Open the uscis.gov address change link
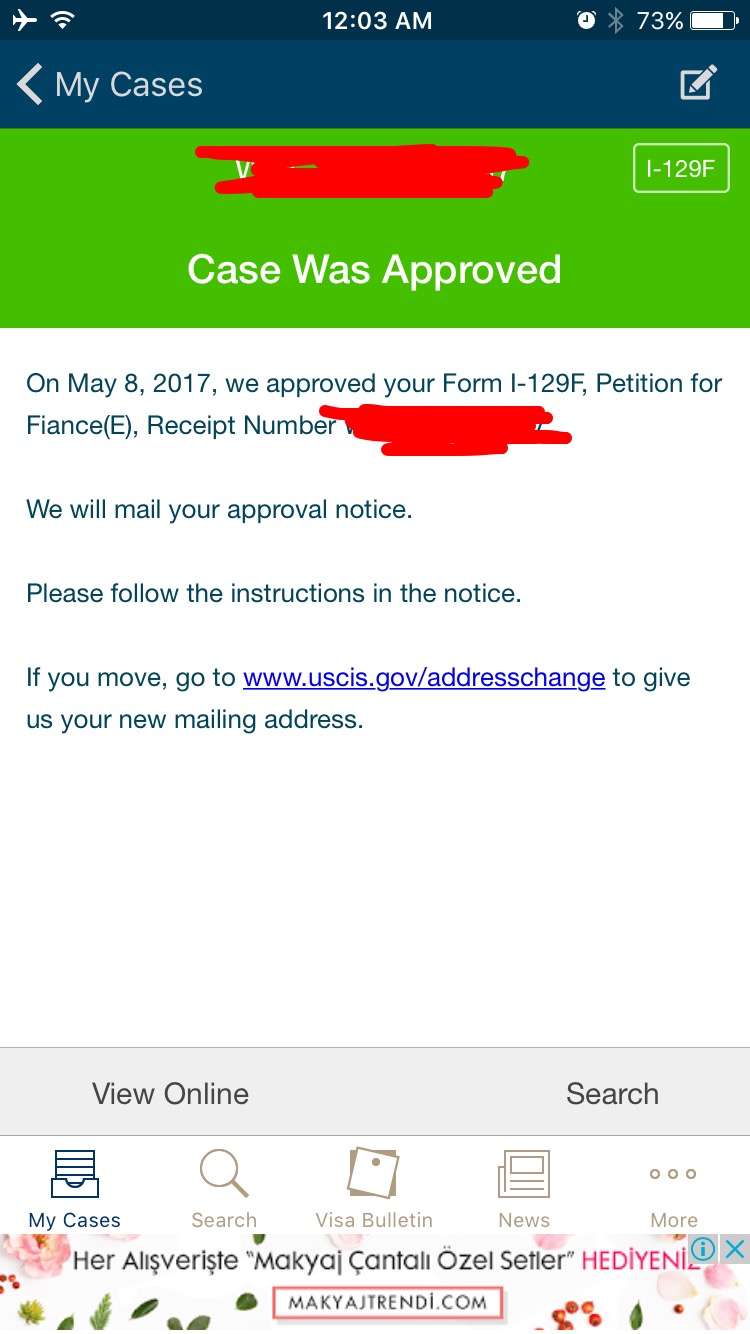The image size is (750, 1334). [x=424, y=677]
